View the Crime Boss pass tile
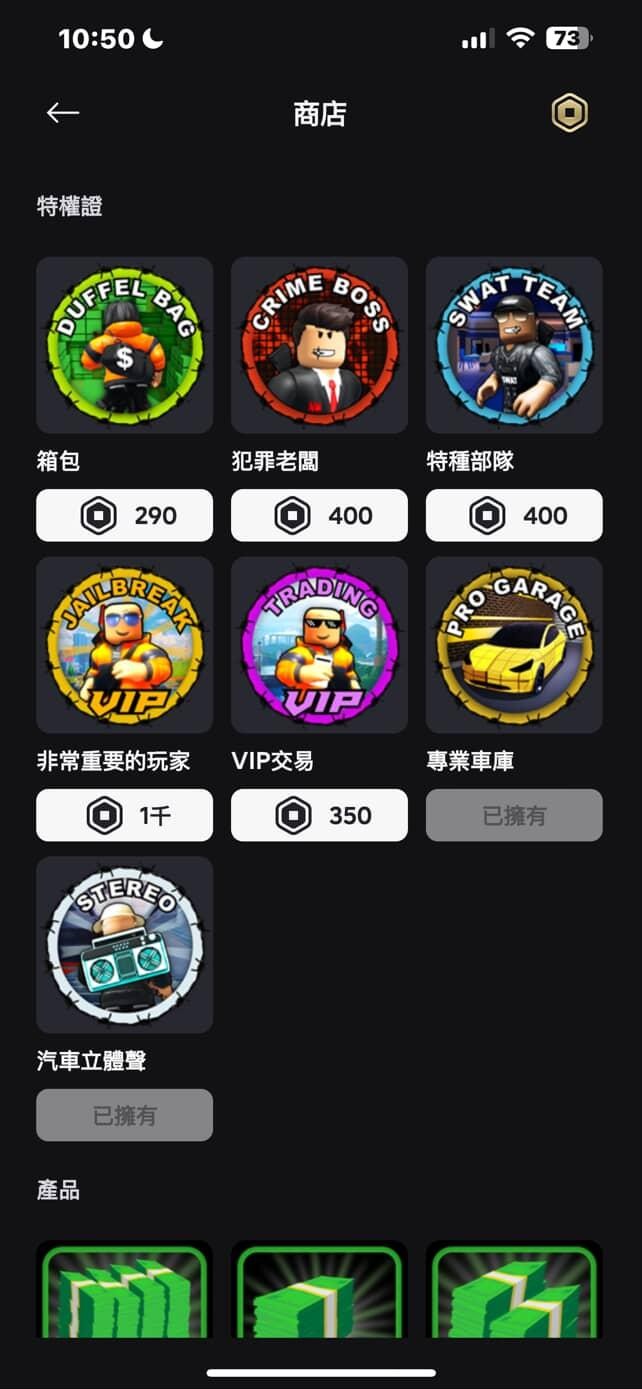Screen dimensions: 642x1389 319,345
